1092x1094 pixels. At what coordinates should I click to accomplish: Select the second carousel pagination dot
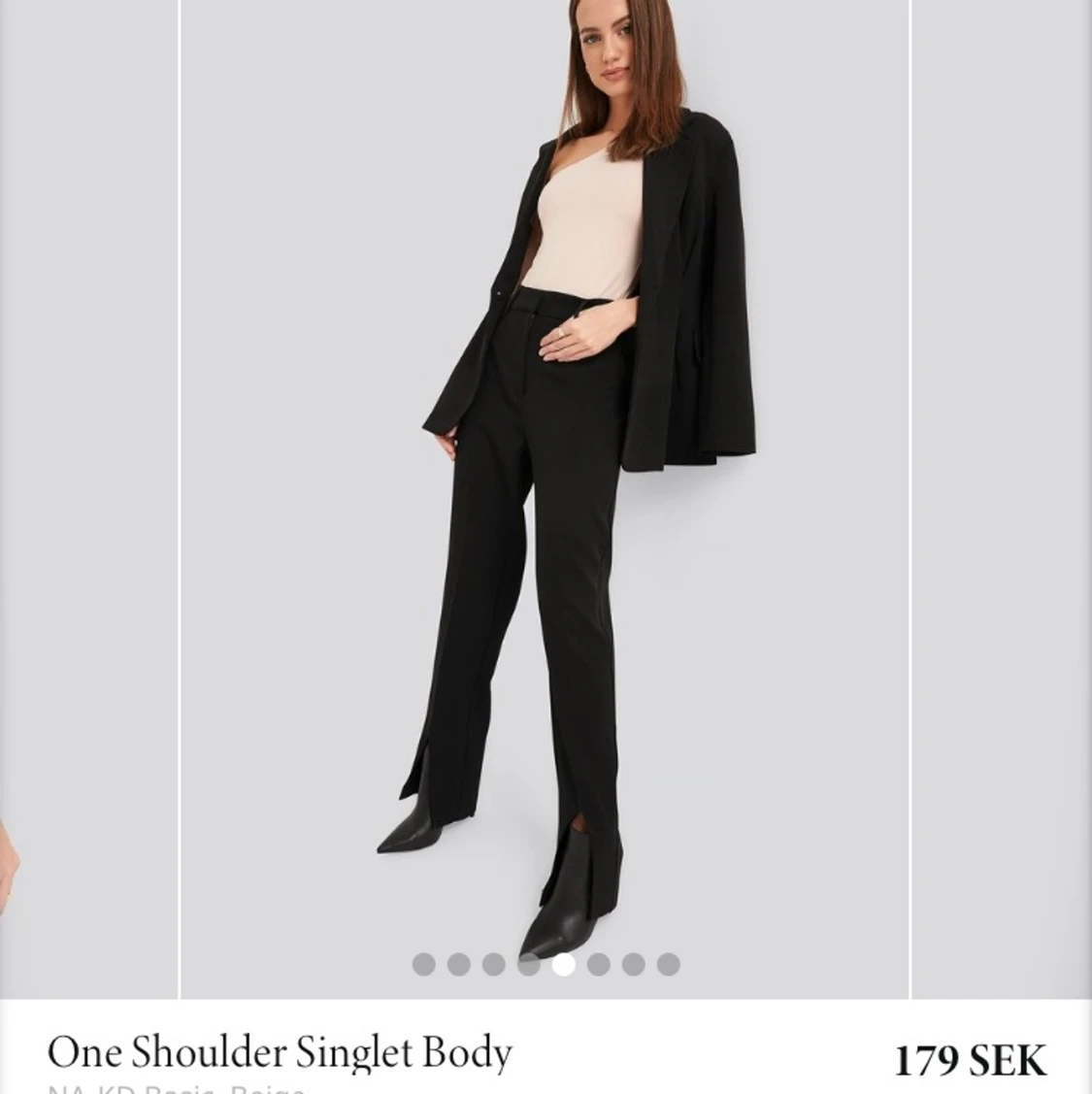click(x=458, y=965)
